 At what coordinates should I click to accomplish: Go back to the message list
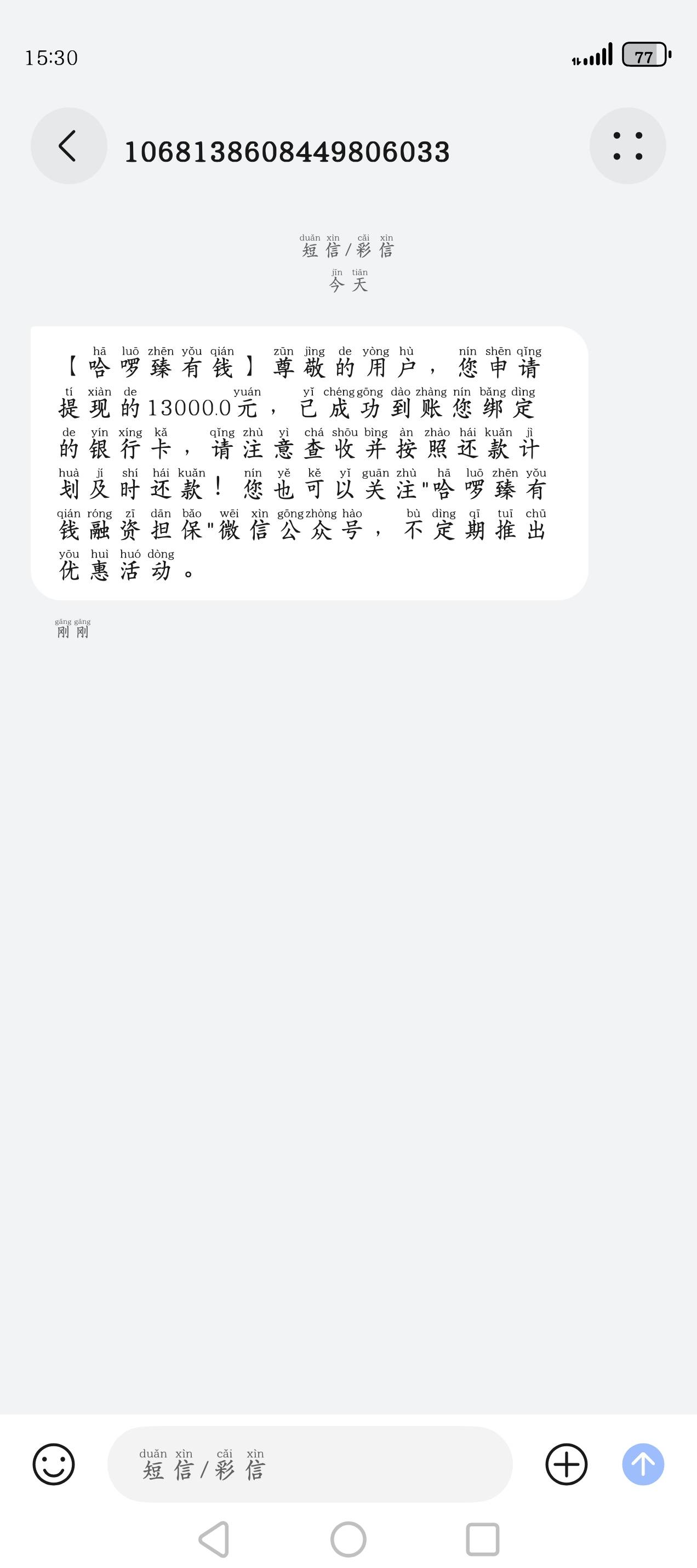68,146
